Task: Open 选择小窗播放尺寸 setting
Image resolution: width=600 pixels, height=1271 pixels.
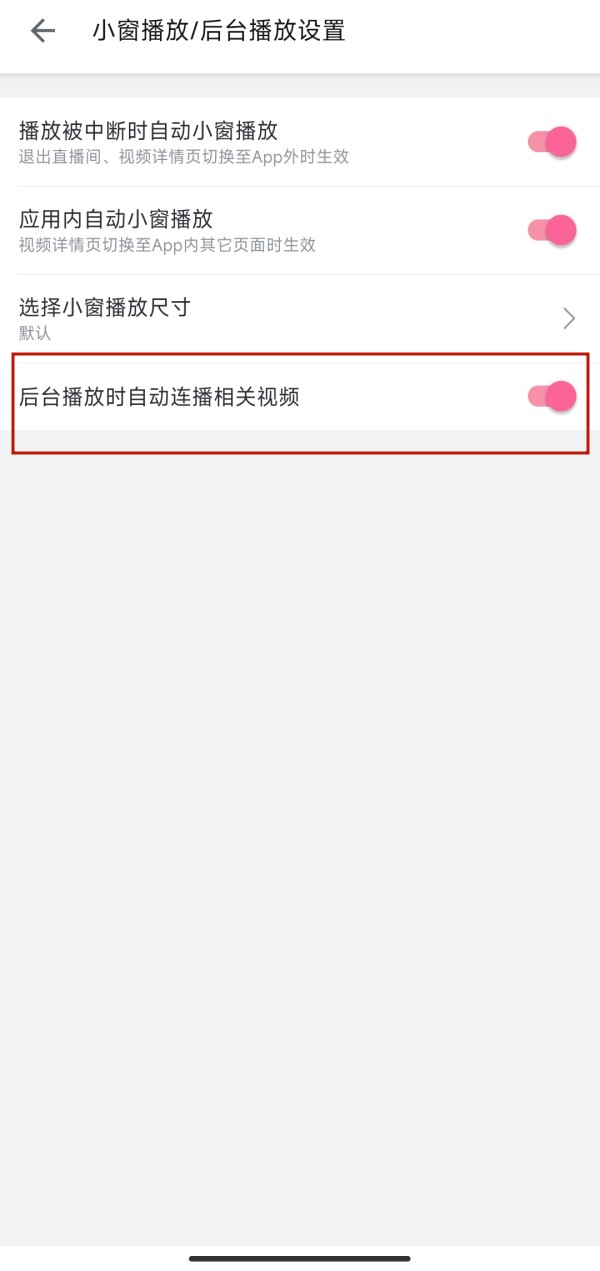Action: tap(300, 318)
